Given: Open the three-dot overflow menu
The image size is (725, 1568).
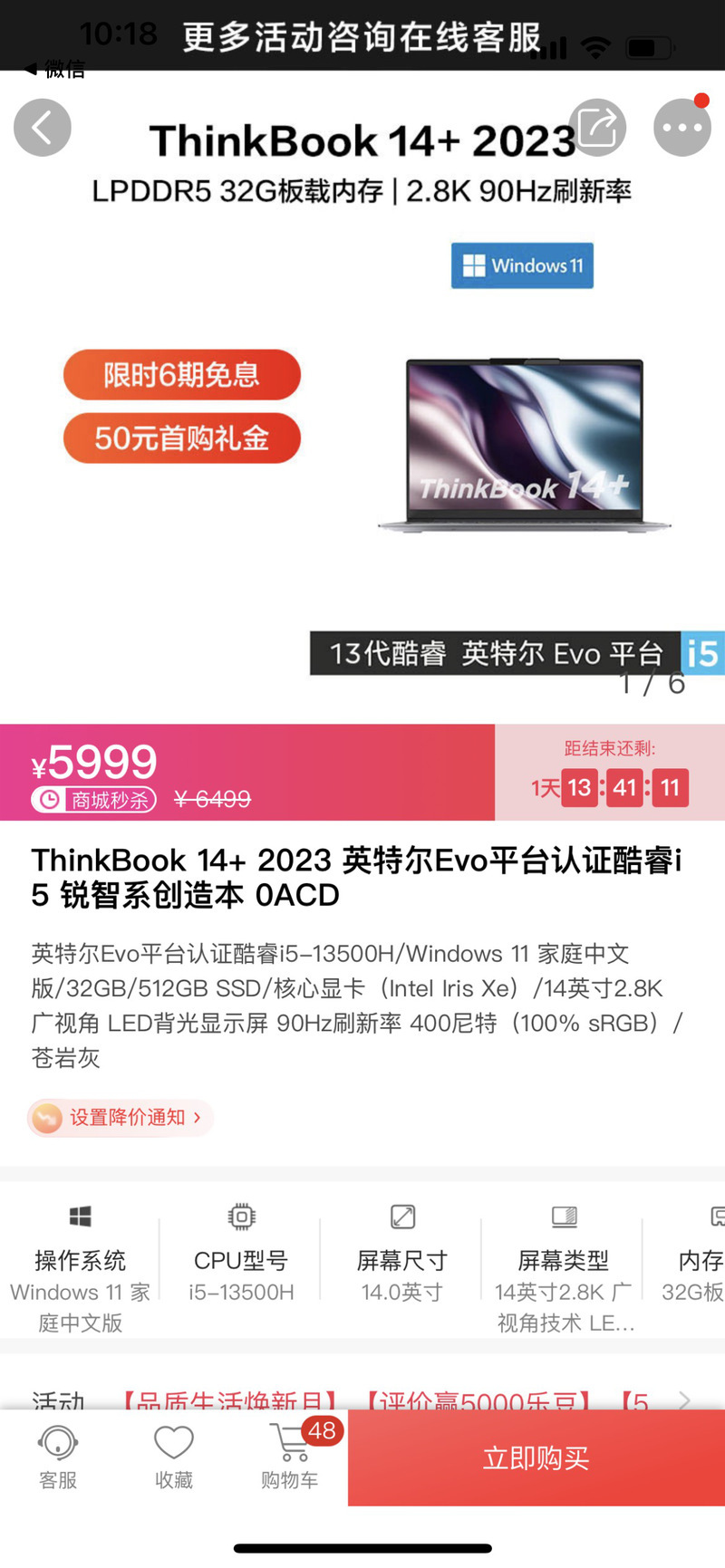Looking at the screenshot, I should coord(681,128).
